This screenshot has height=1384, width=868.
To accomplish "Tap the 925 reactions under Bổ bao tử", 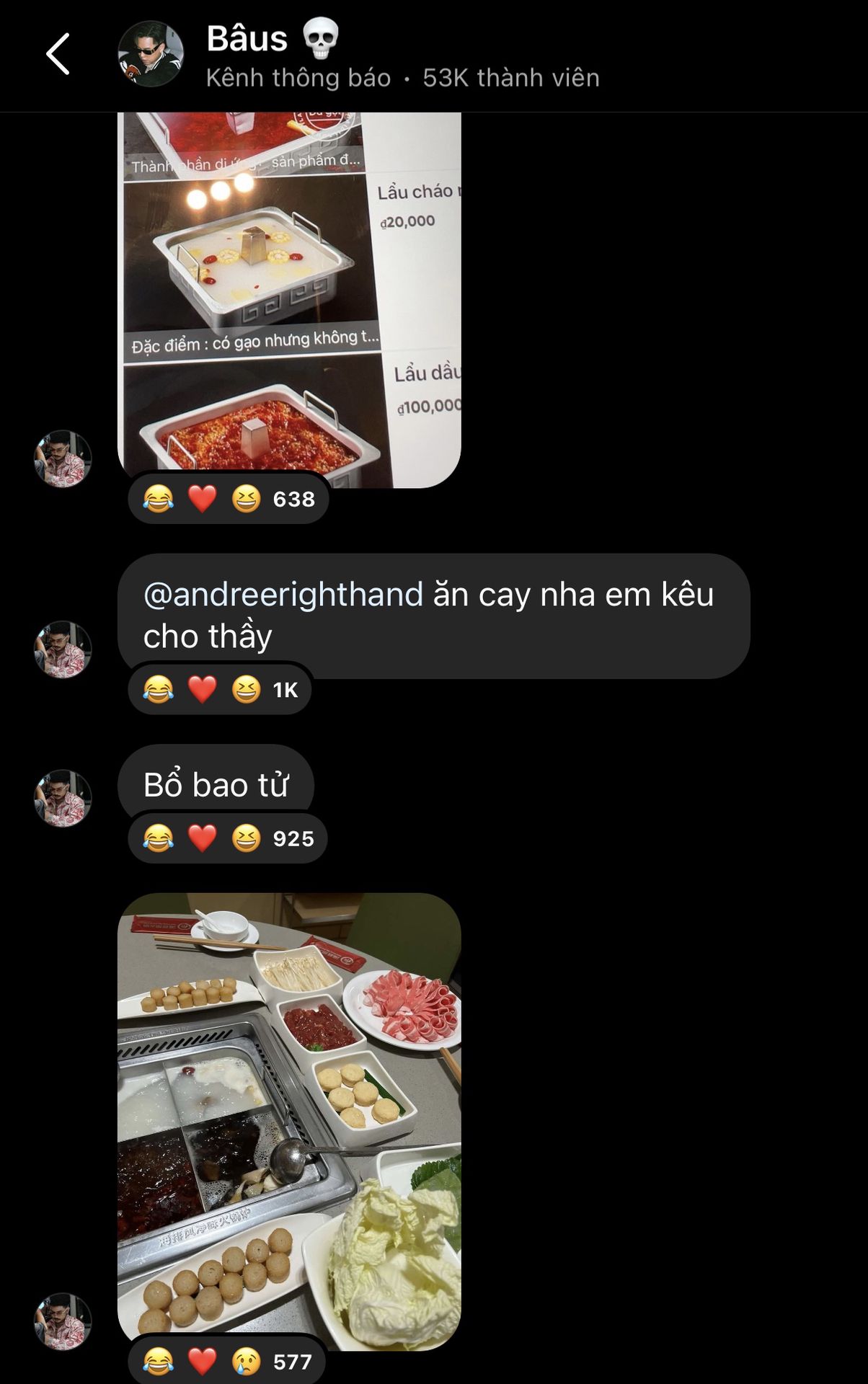I will [228, 838].
